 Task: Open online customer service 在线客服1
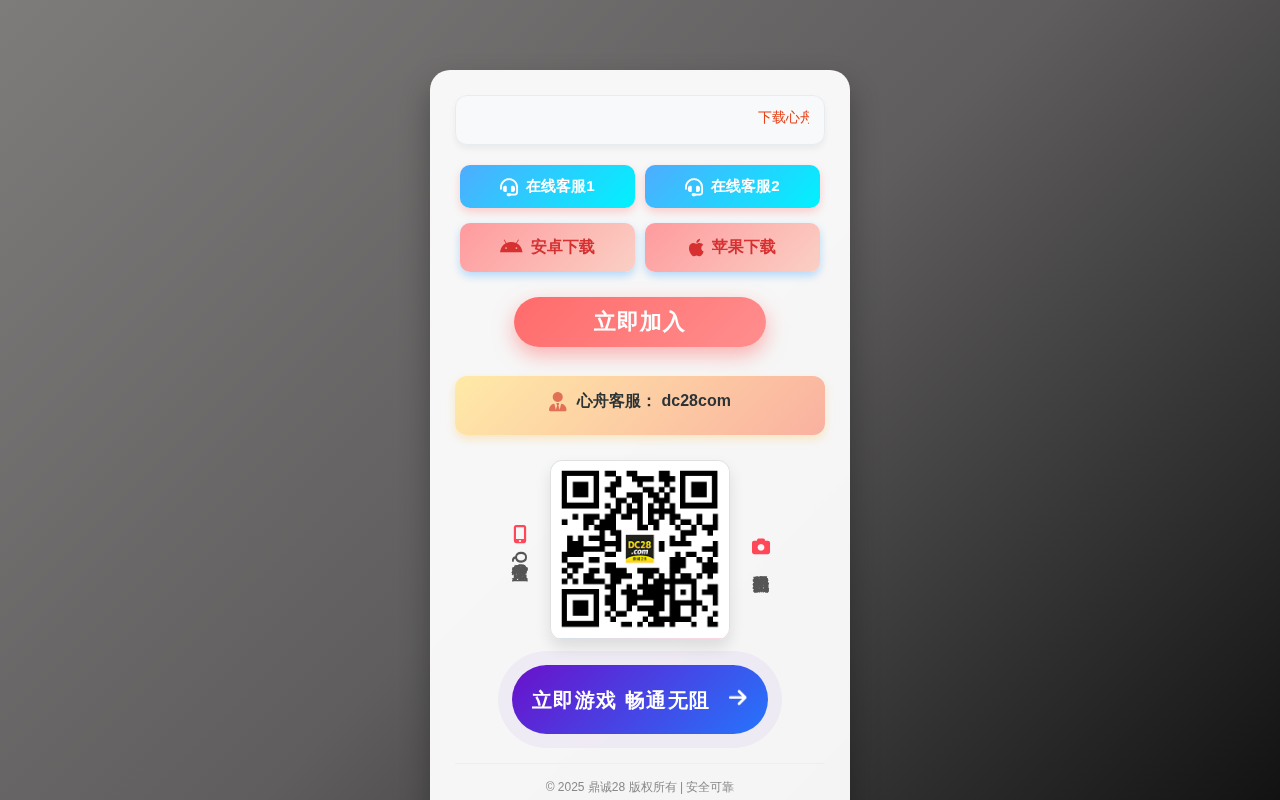pos(547,187)
